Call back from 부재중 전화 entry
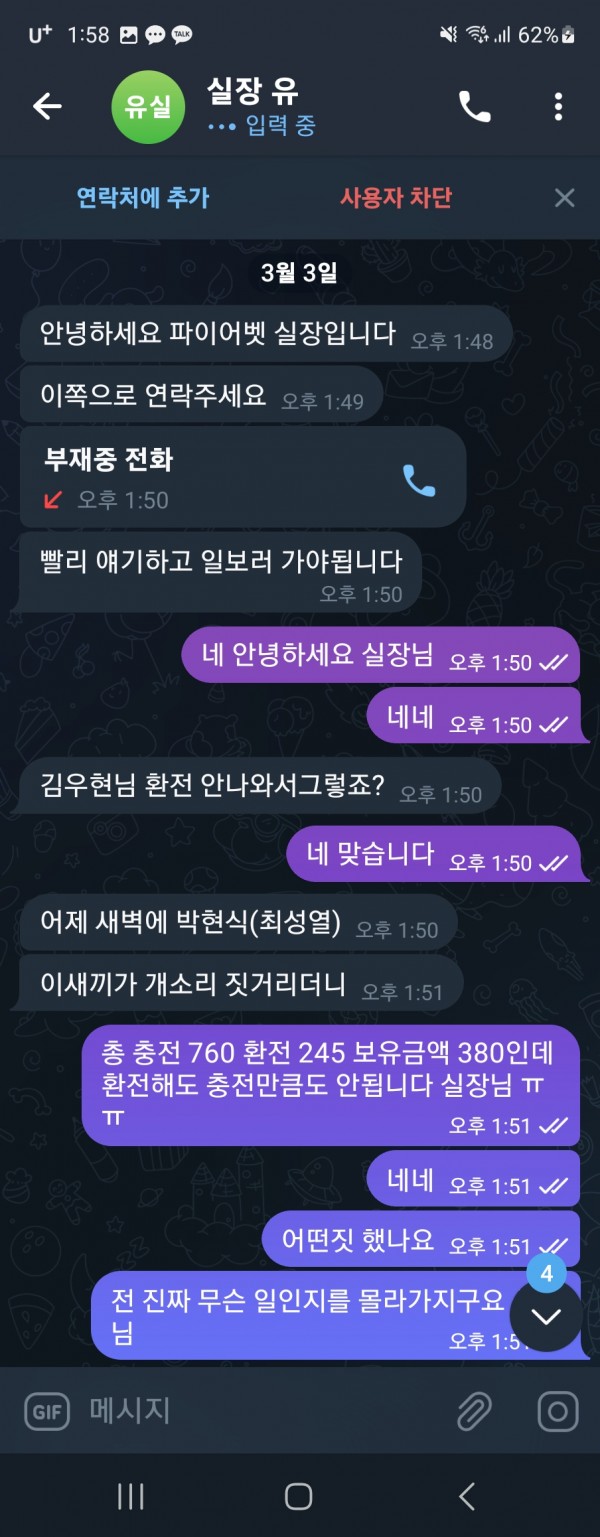This screenshot has height=1537, width=600. [x=419, y=480]
